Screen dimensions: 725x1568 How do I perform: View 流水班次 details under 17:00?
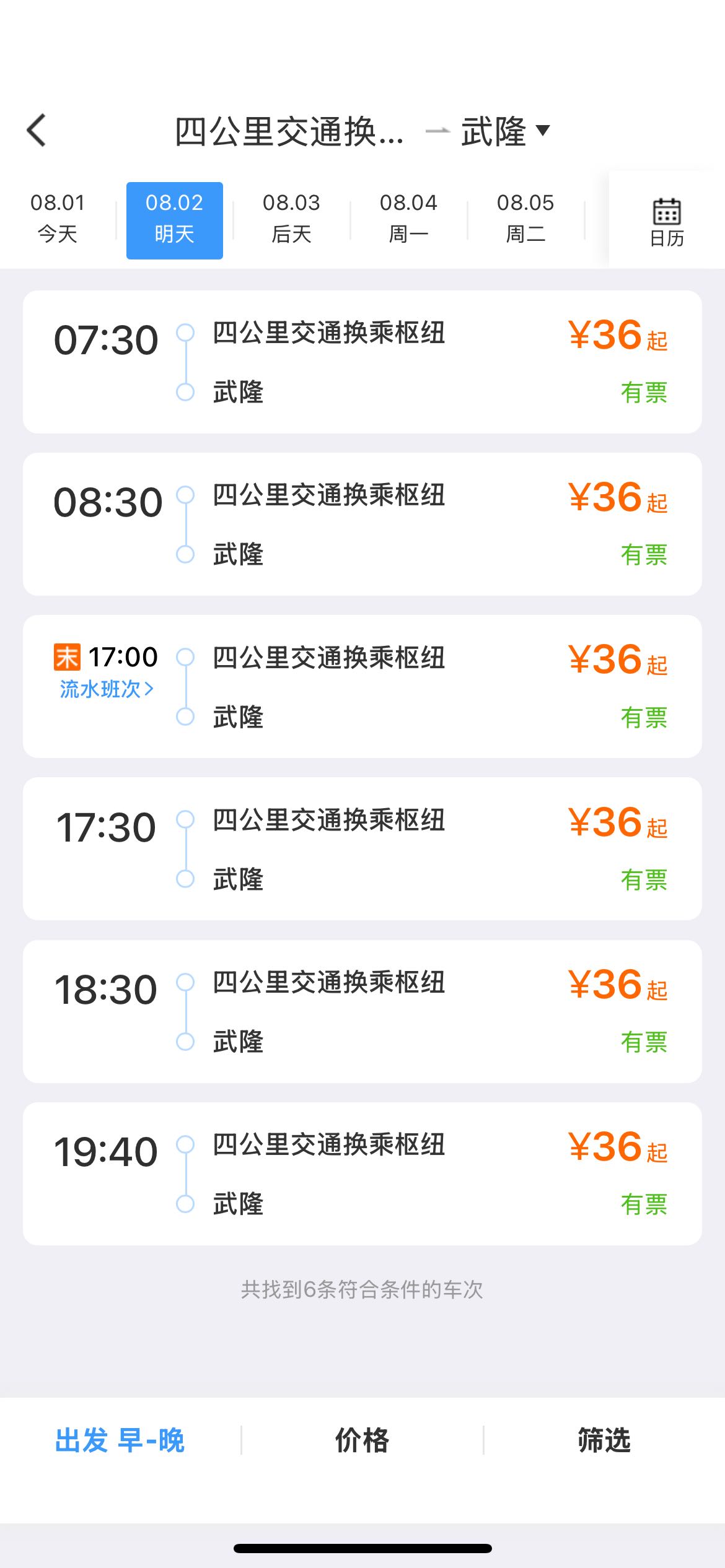(107, 689)
